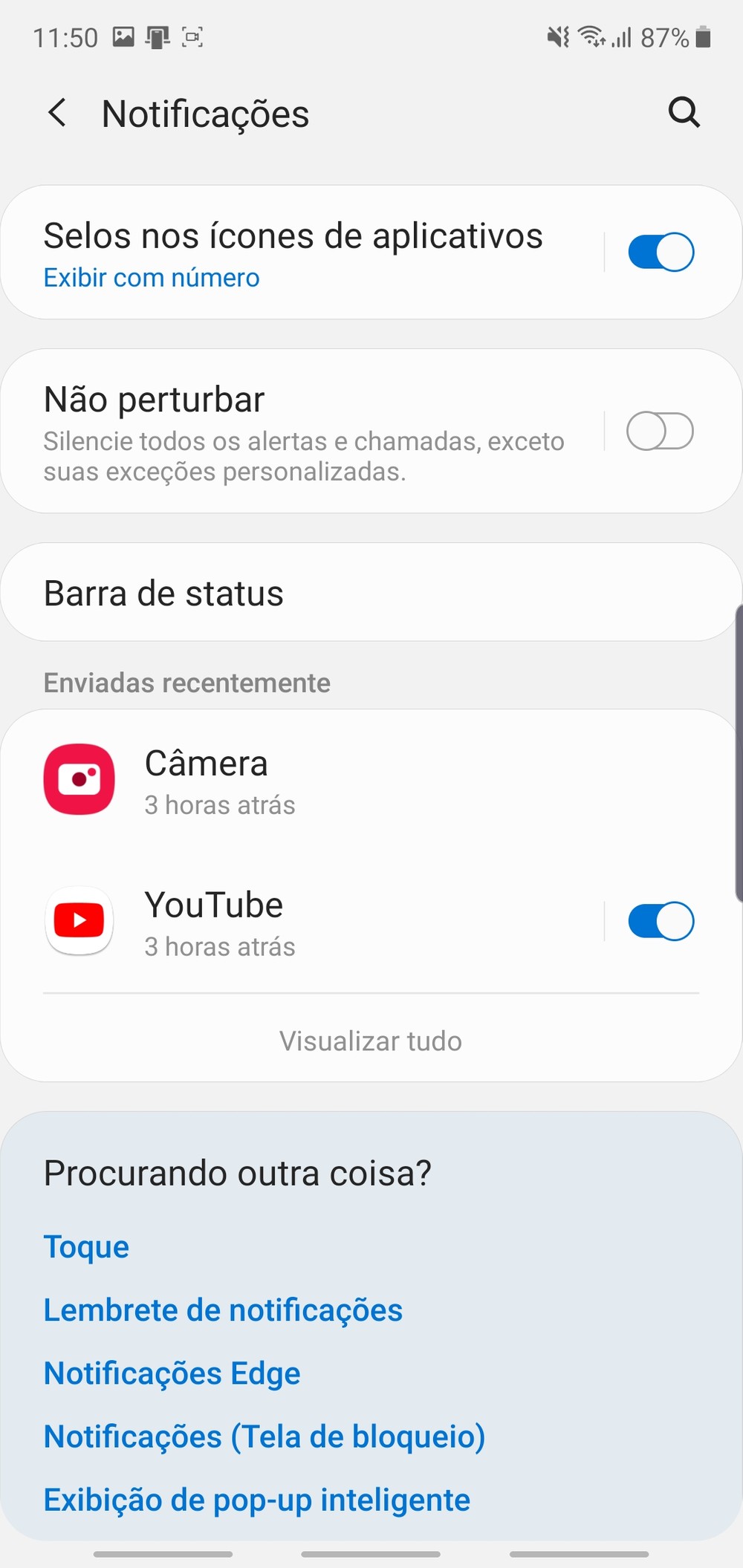Disable YouTube notifications switch
Image resolution: width=743 pixels, height=1568 pixels.
click(x=661, y=922)
